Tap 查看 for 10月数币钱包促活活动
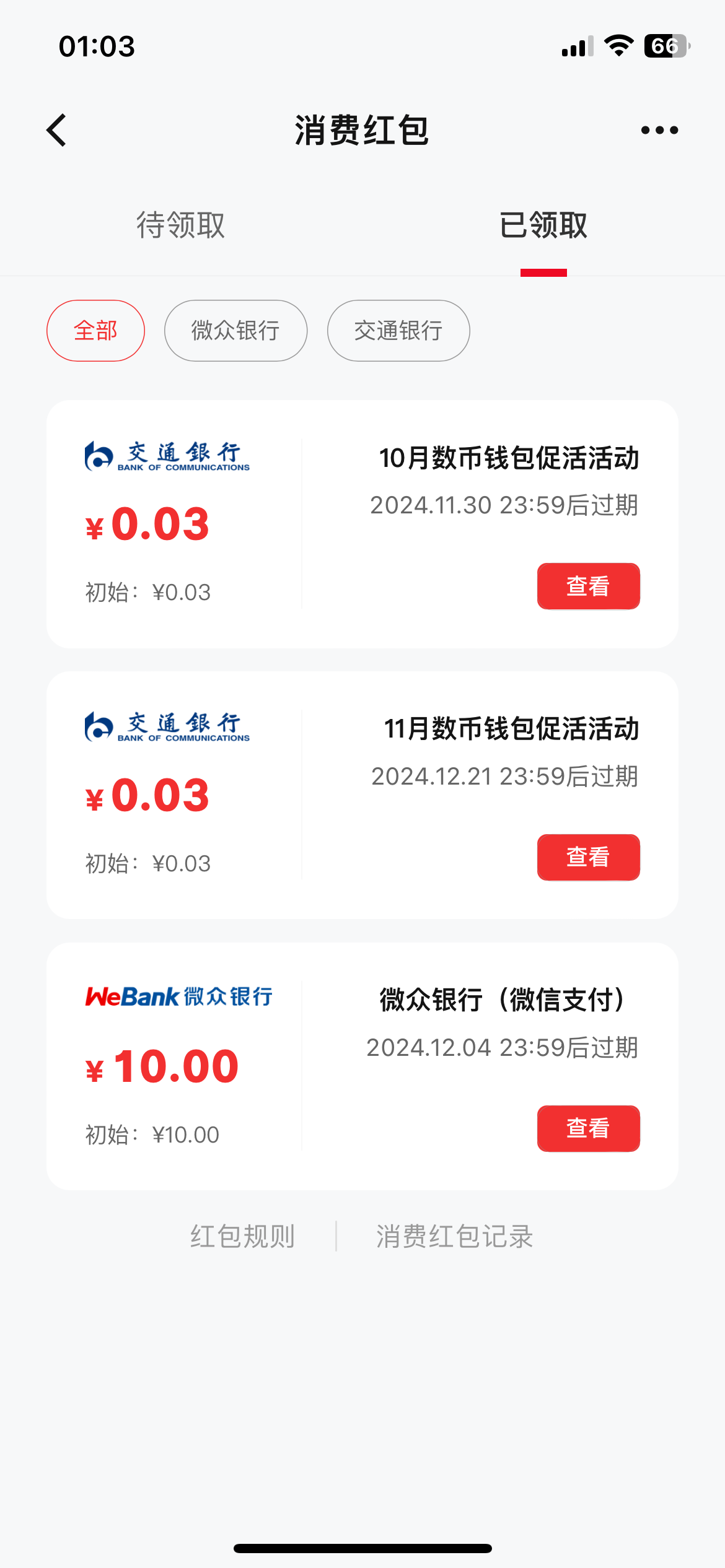Image resolution: width=725 pixels, height=1568 pixels. (x=588, y=586)
